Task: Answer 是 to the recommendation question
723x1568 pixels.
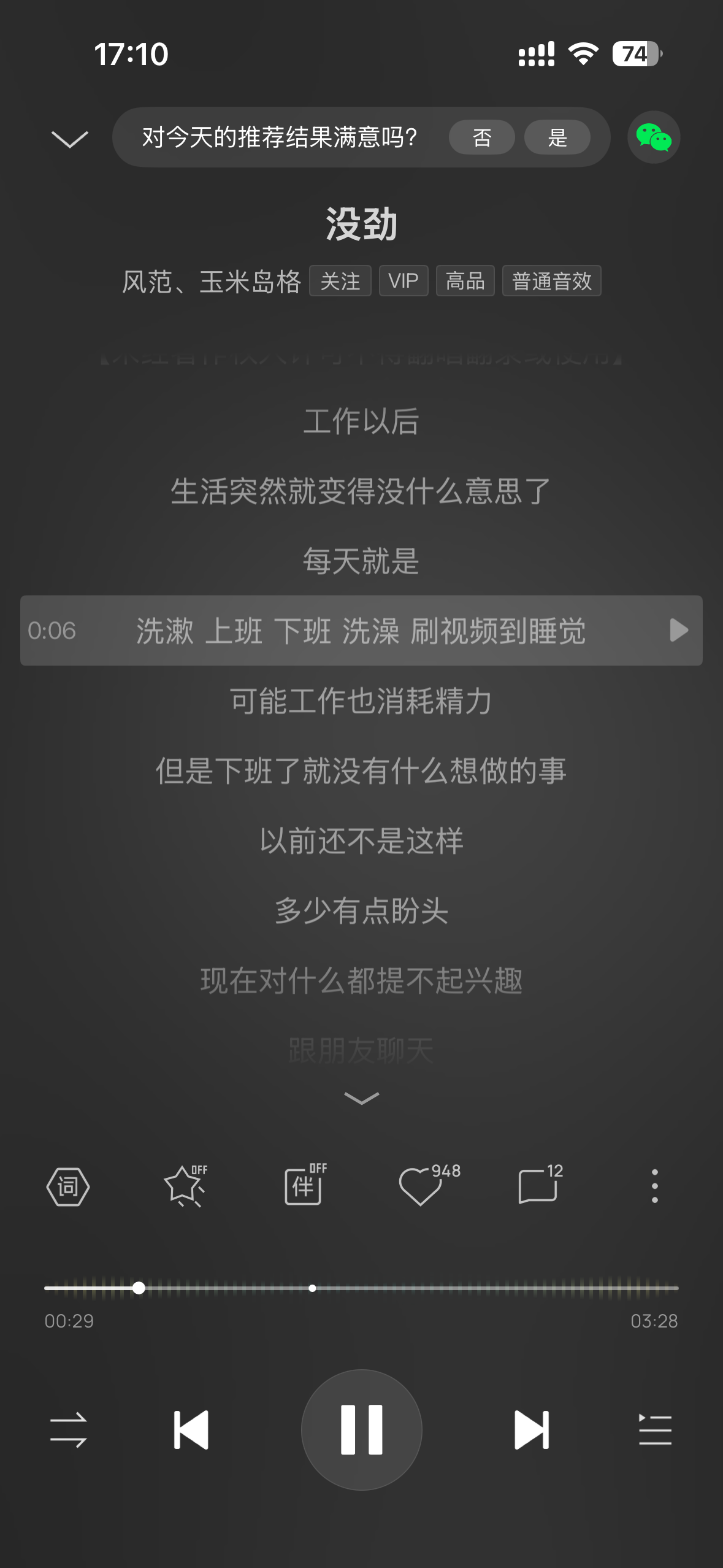Action: [x=557, y=137]
